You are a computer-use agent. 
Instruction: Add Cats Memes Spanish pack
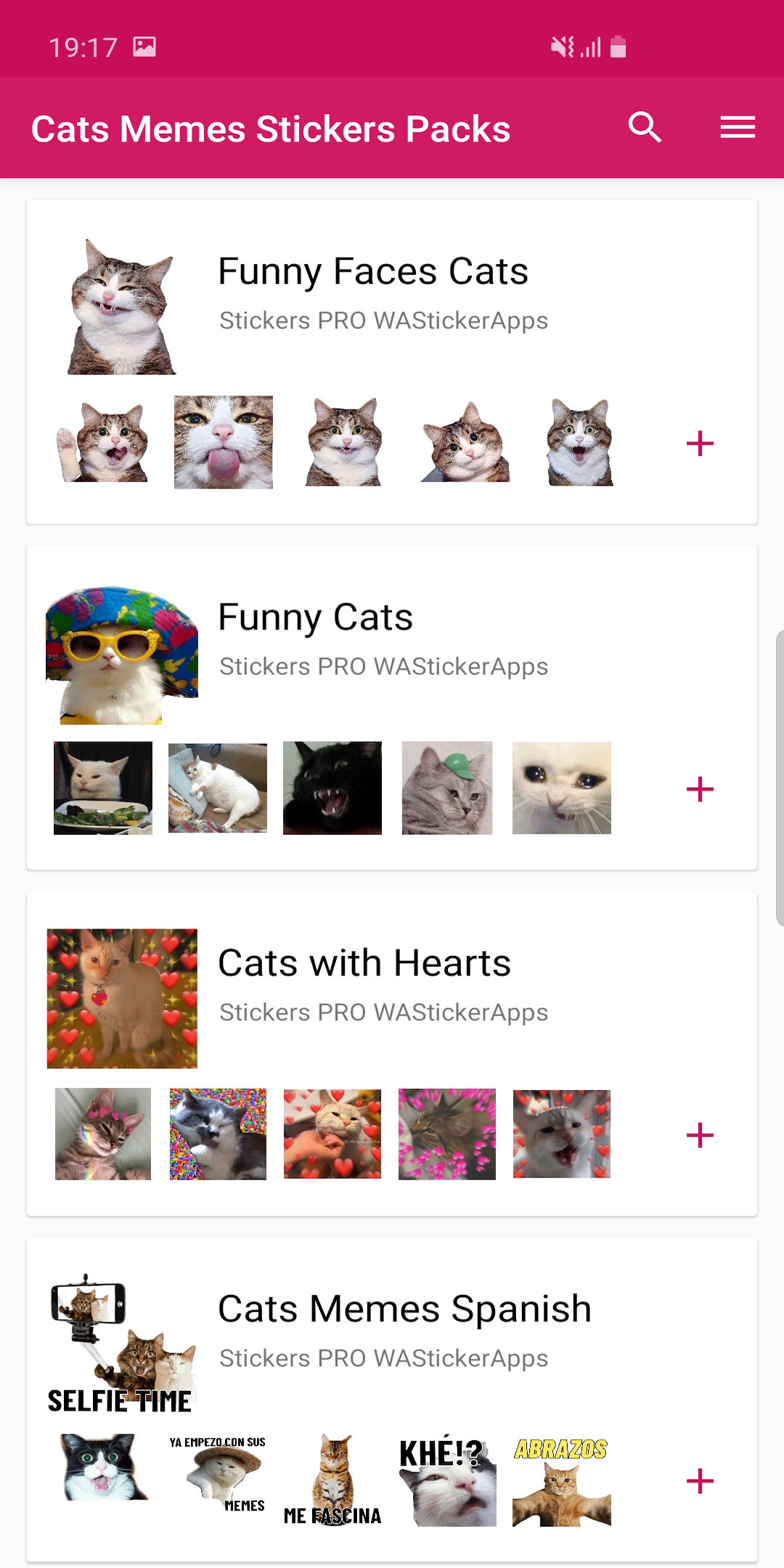point(700,1481)
